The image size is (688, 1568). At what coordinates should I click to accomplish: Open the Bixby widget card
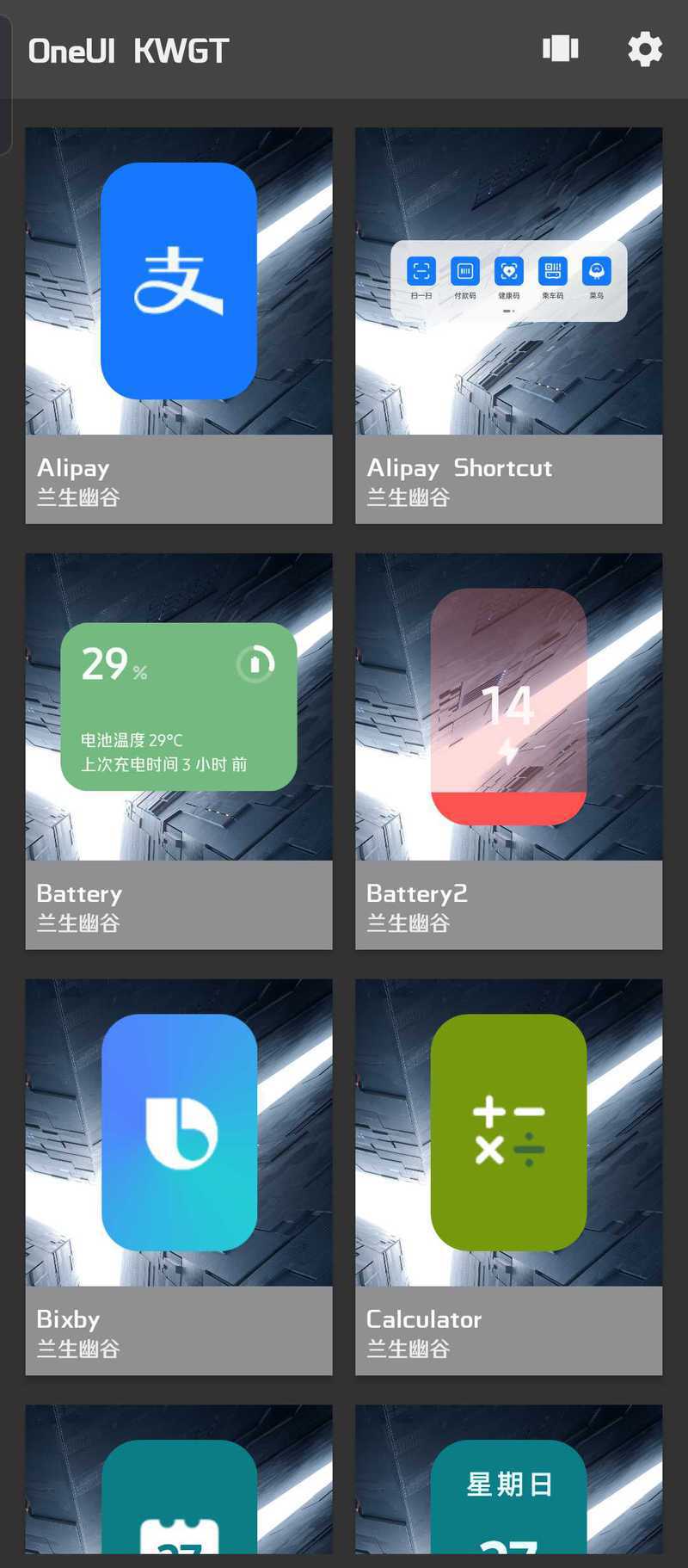(179, 1177)
